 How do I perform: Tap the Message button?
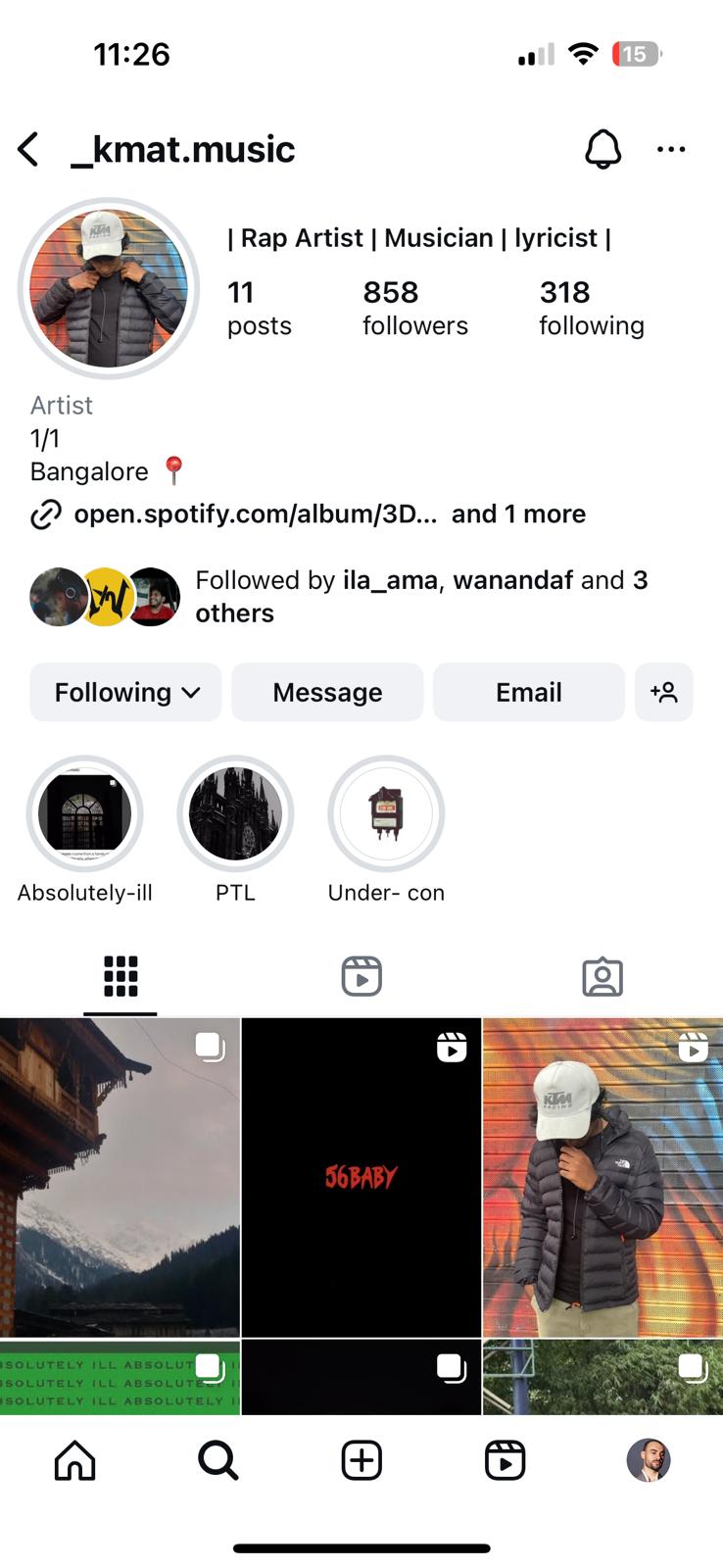pyautogui.click(x=327, y=692)
